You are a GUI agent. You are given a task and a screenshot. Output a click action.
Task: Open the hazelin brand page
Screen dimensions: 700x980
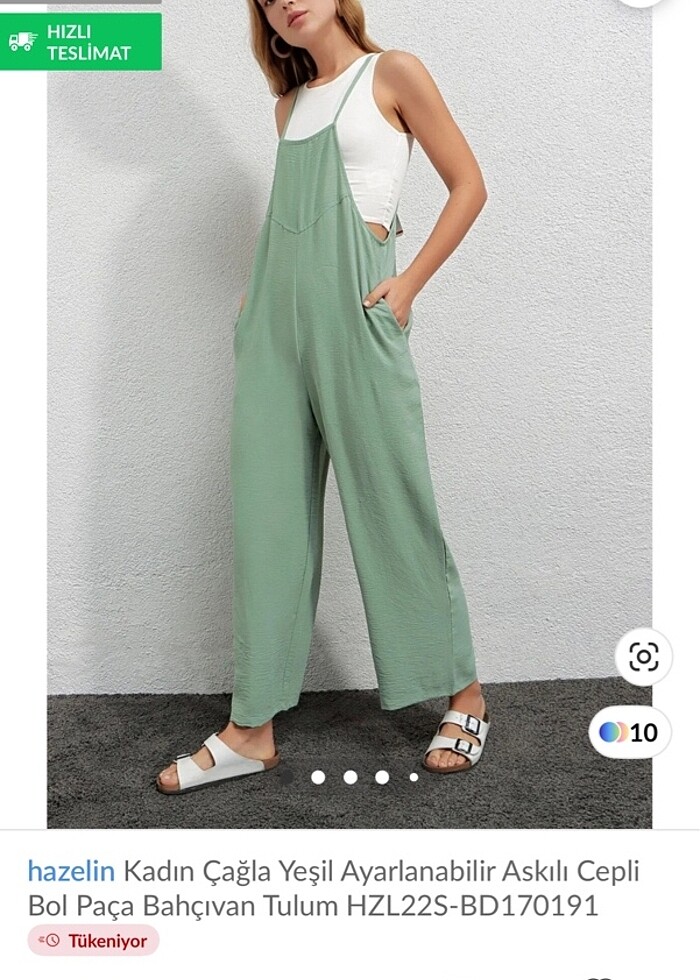71,871
